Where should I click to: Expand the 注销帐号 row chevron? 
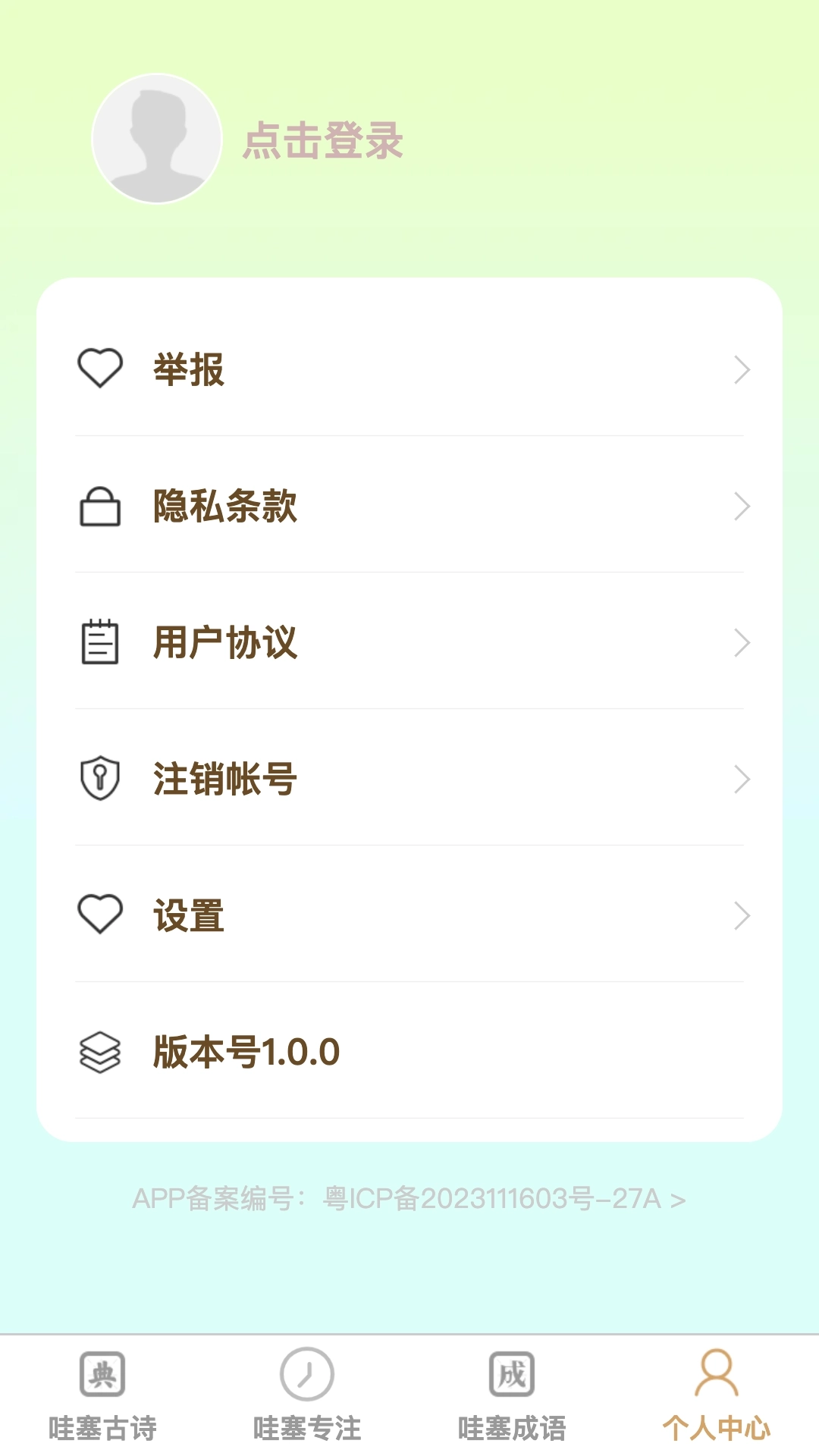tap(741, 778)
